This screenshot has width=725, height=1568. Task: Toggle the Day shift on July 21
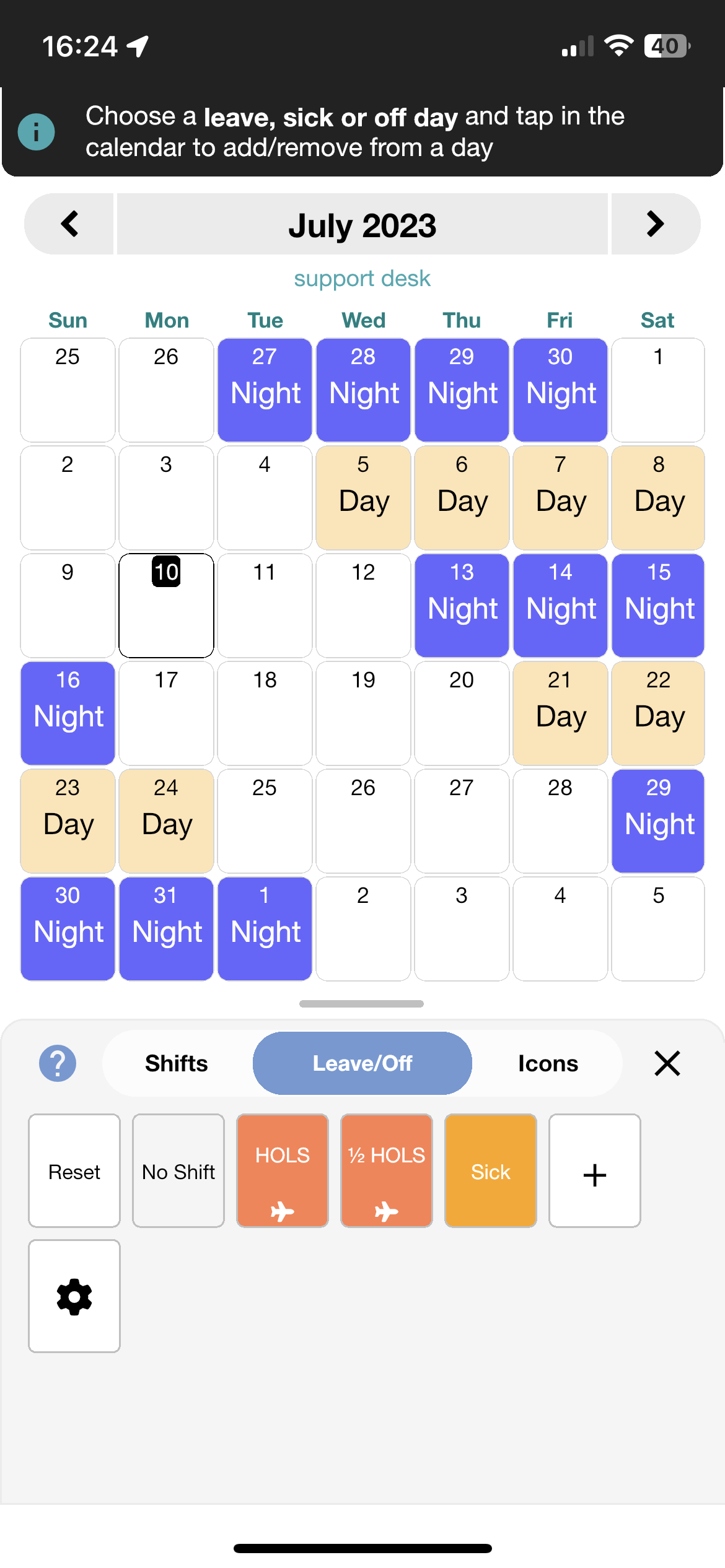click(x=560, y=712)
